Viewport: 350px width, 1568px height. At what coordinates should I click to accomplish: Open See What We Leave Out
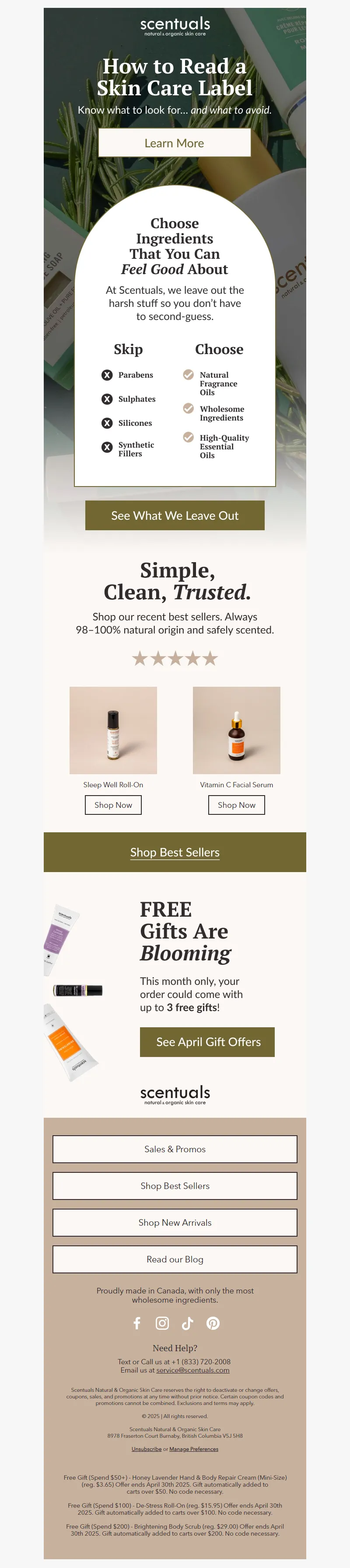pos(175,515)
